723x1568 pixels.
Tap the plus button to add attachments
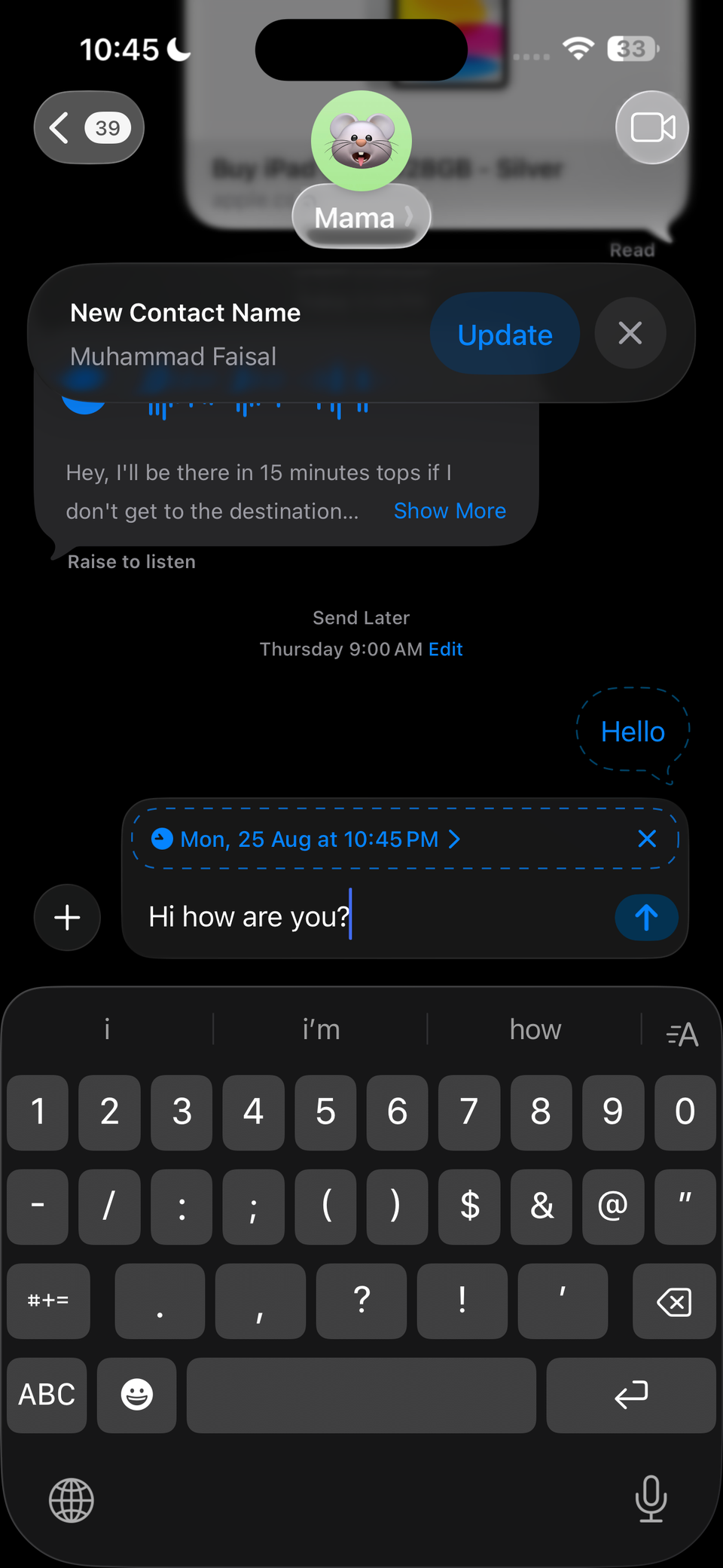pyautogui.click(x=67, y=917)
